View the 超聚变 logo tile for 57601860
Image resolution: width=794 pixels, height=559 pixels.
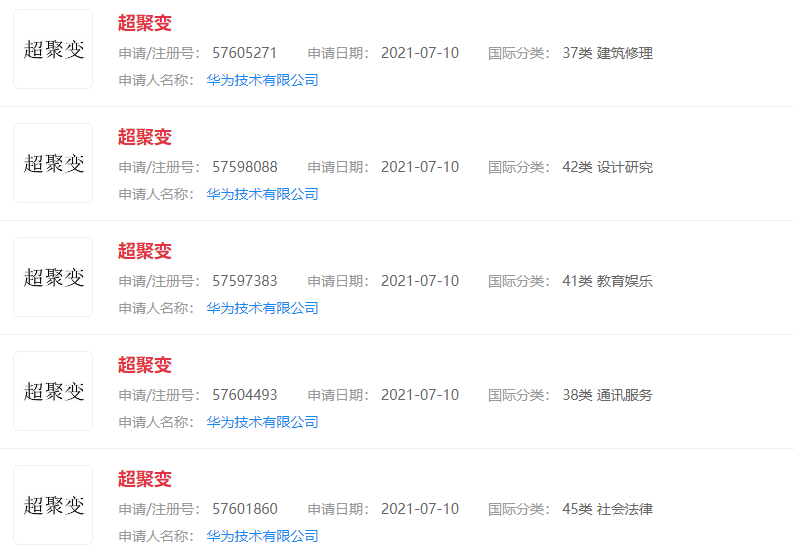(53, 505)
